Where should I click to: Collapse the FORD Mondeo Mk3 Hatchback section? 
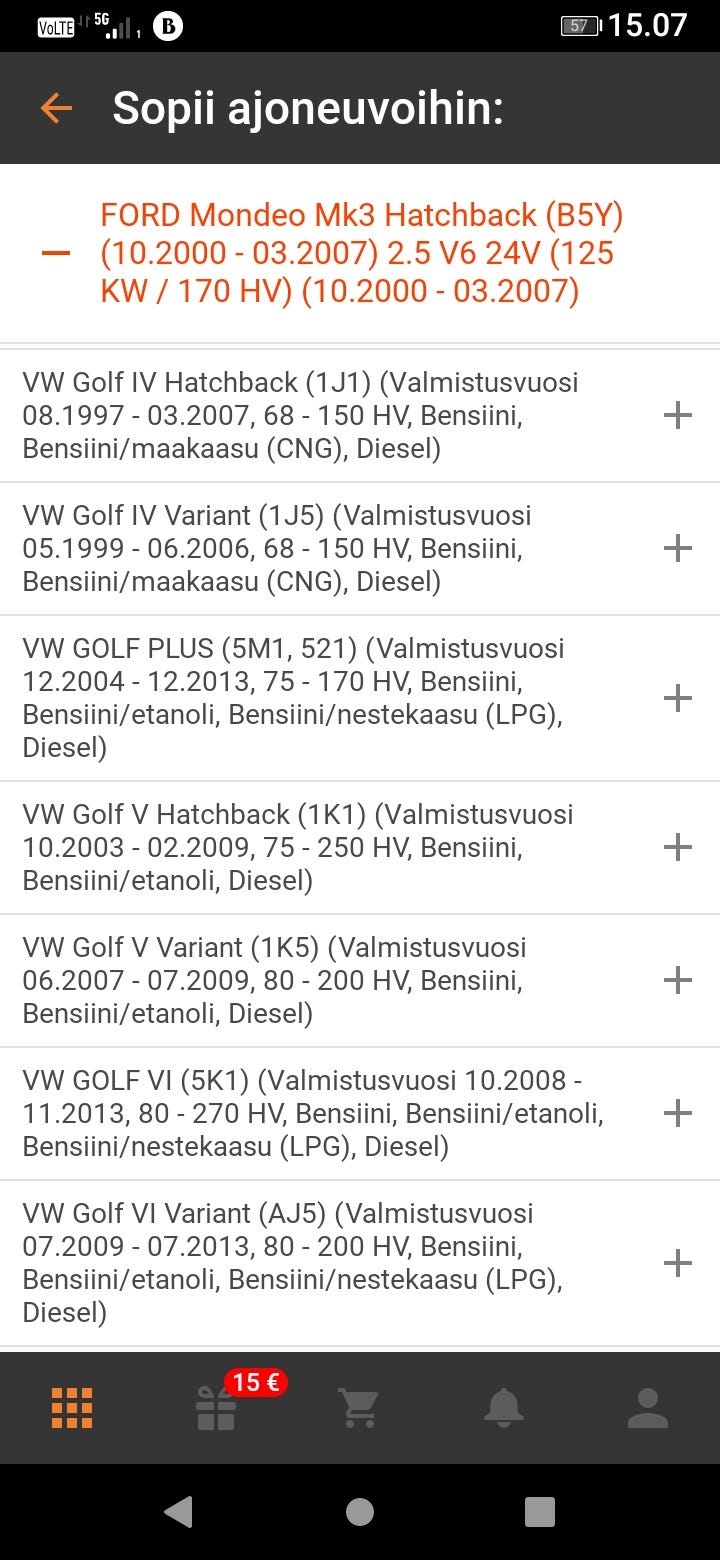[x=56, y=253]
